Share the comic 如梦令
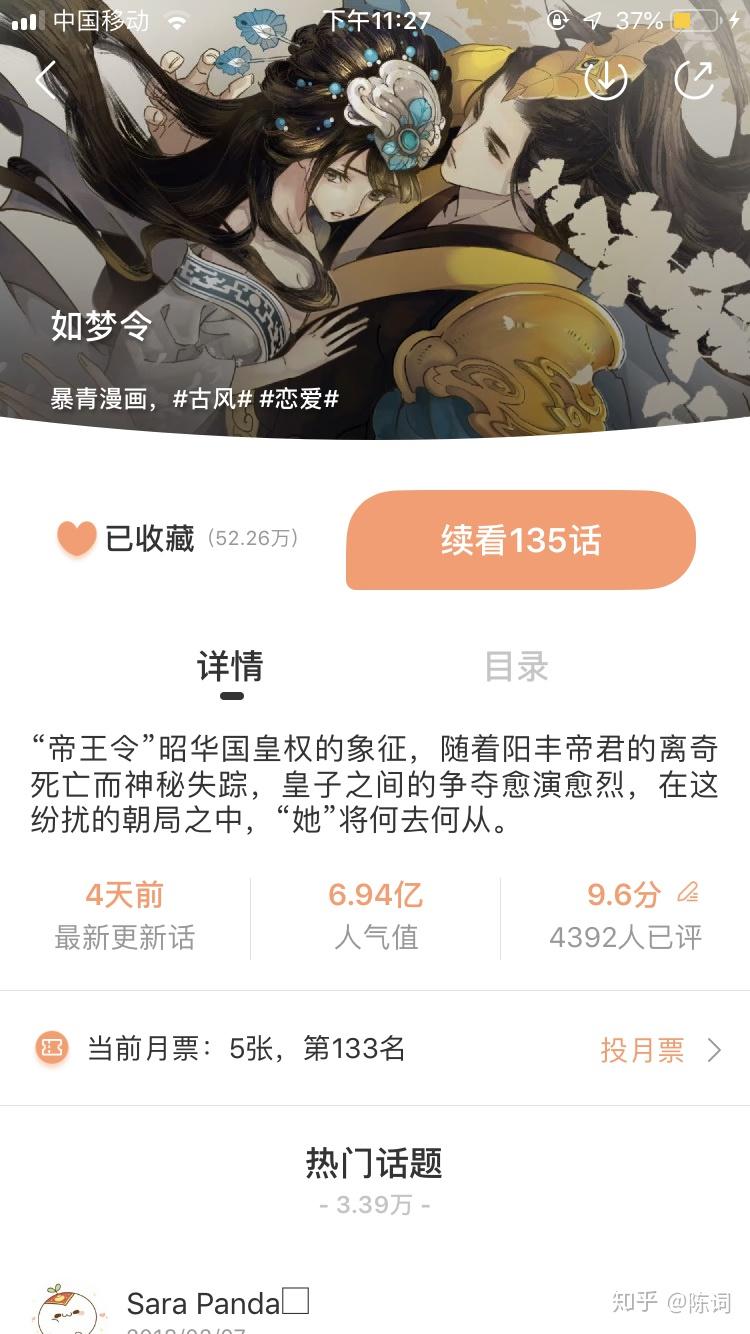The width and height of the screenshot is (750, 1334). pyautogui.click(x=694, y=79)
